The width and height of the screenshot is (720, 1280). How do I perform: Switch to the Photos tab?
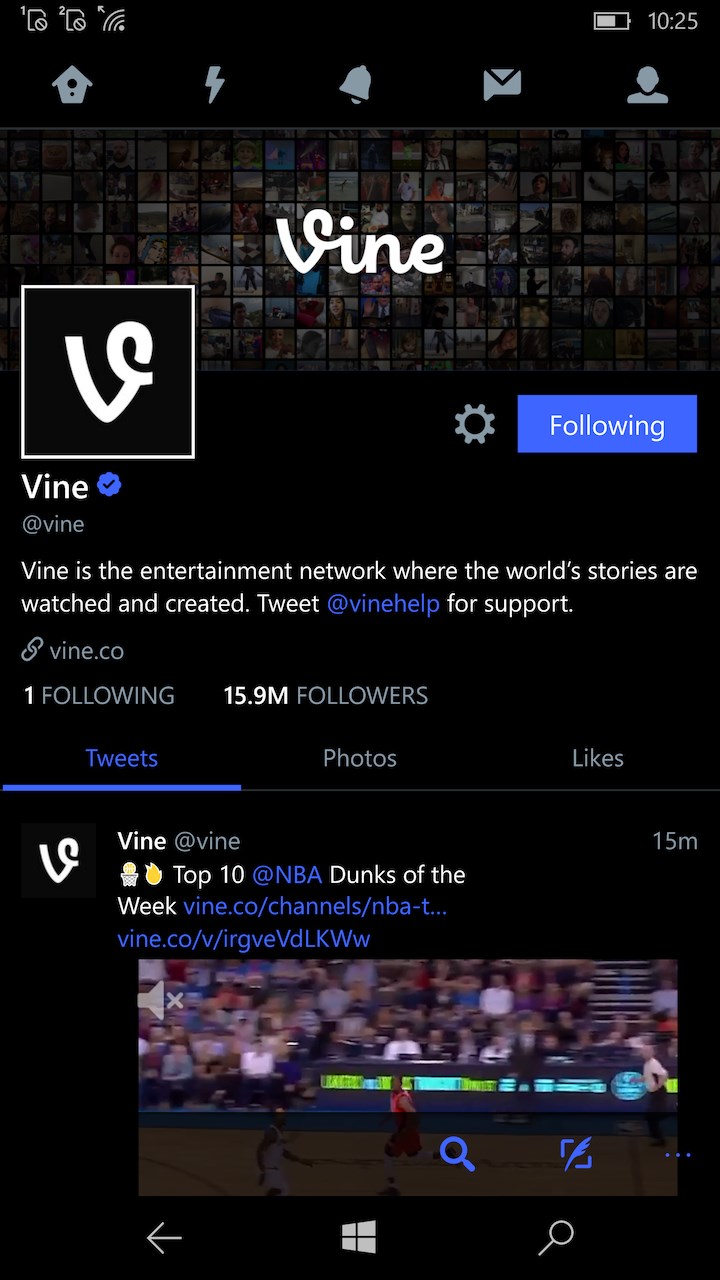[x=360, y=758]
